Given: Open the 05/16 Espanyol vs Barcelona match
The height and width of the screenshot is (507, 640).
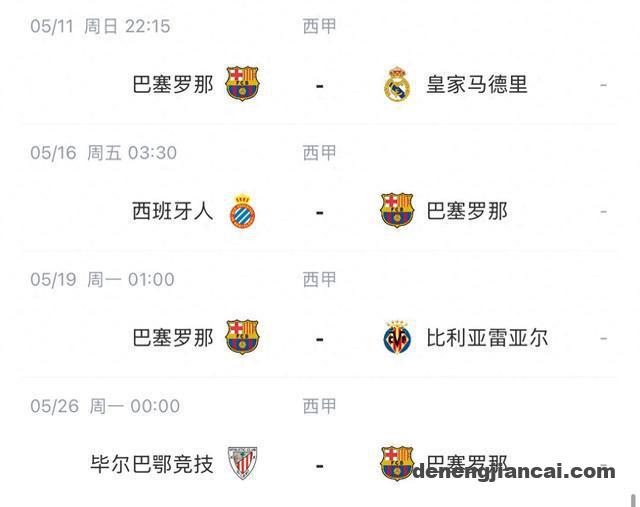Looking at the screenshot, I should coord(319,212).
